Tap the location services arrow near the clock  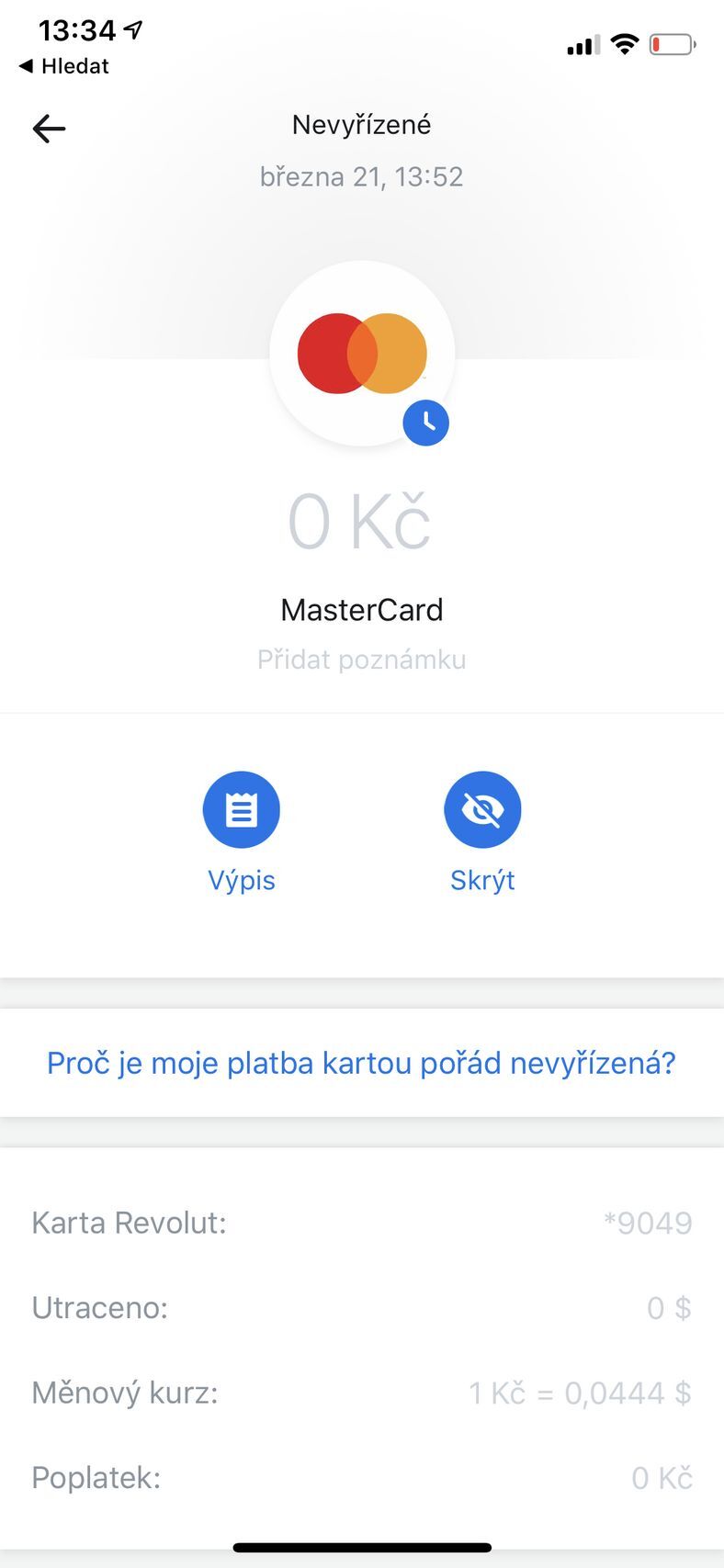134,29
